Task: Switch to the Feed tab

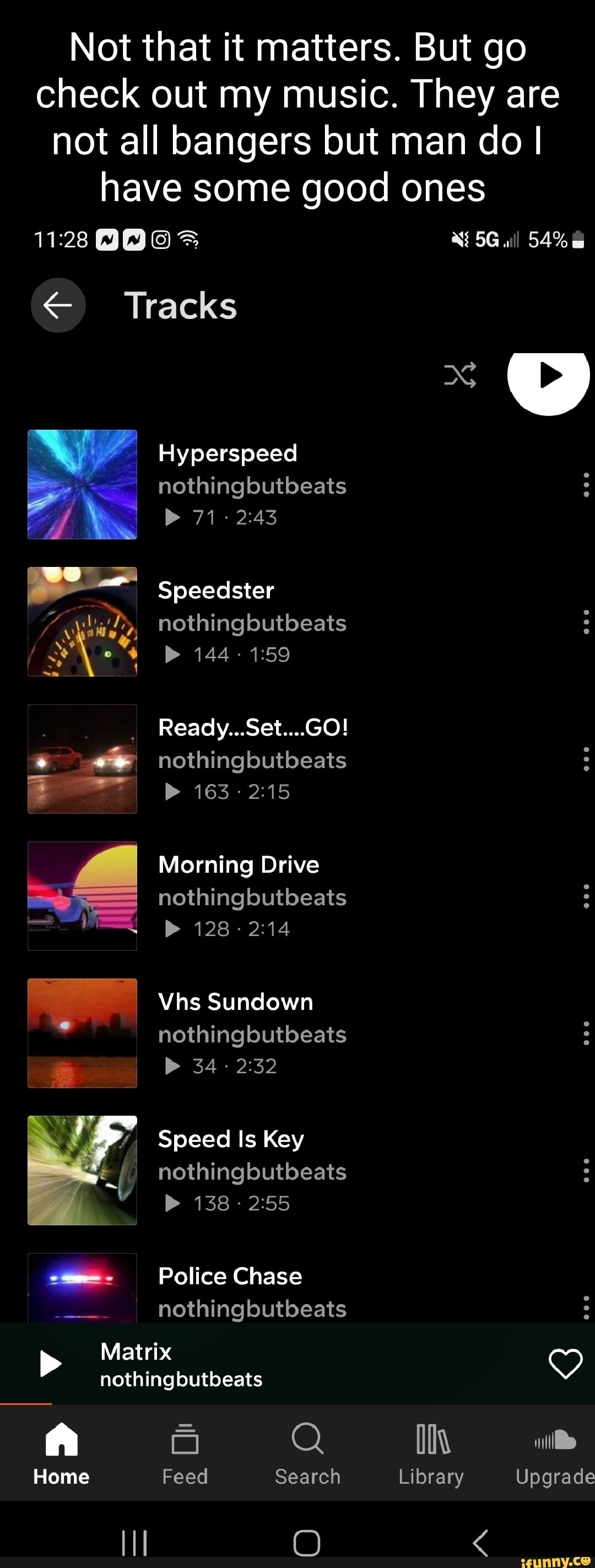Action: click(x=185, y=1453)
